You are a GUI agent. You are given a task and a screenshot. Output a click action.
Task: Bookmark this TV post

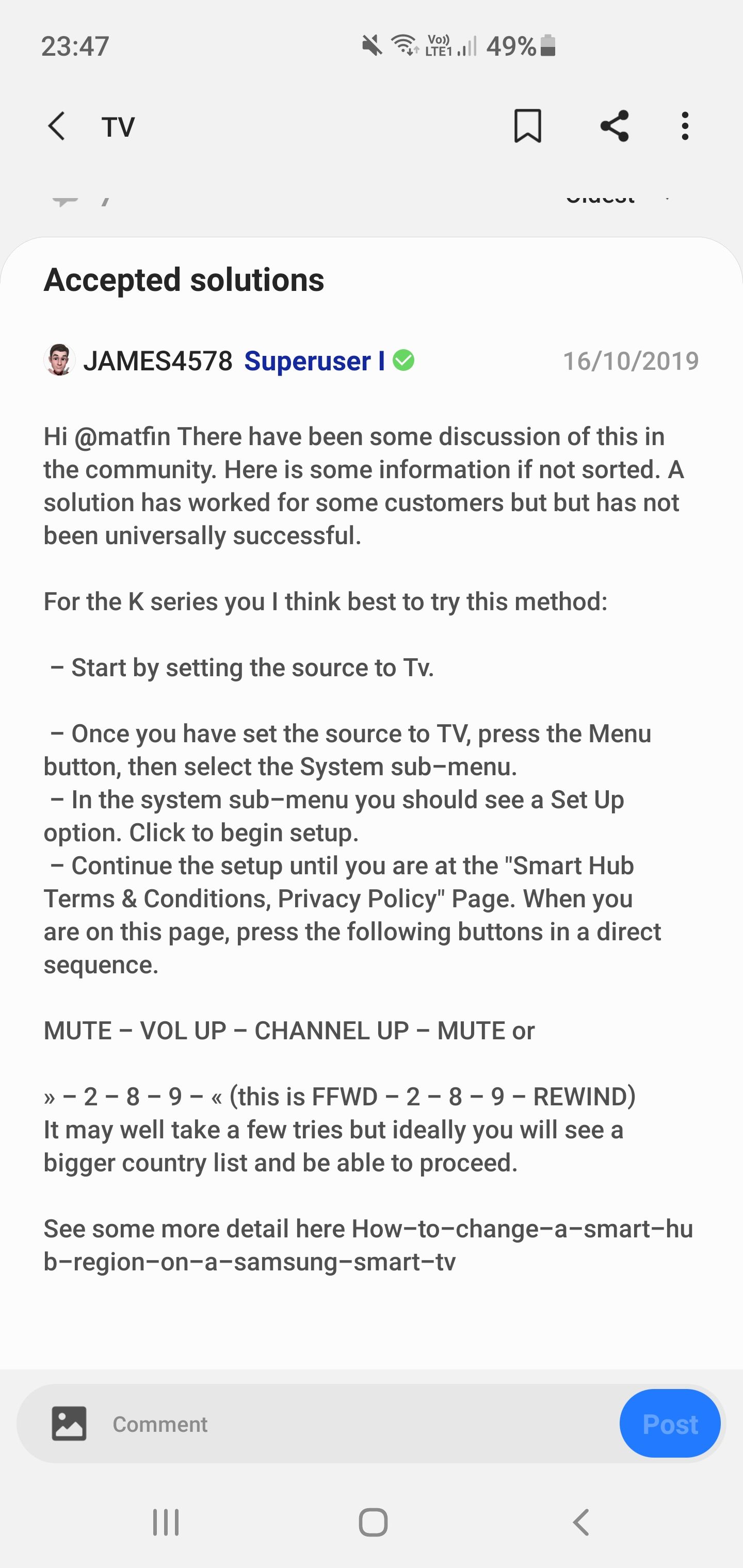point(527,126)
